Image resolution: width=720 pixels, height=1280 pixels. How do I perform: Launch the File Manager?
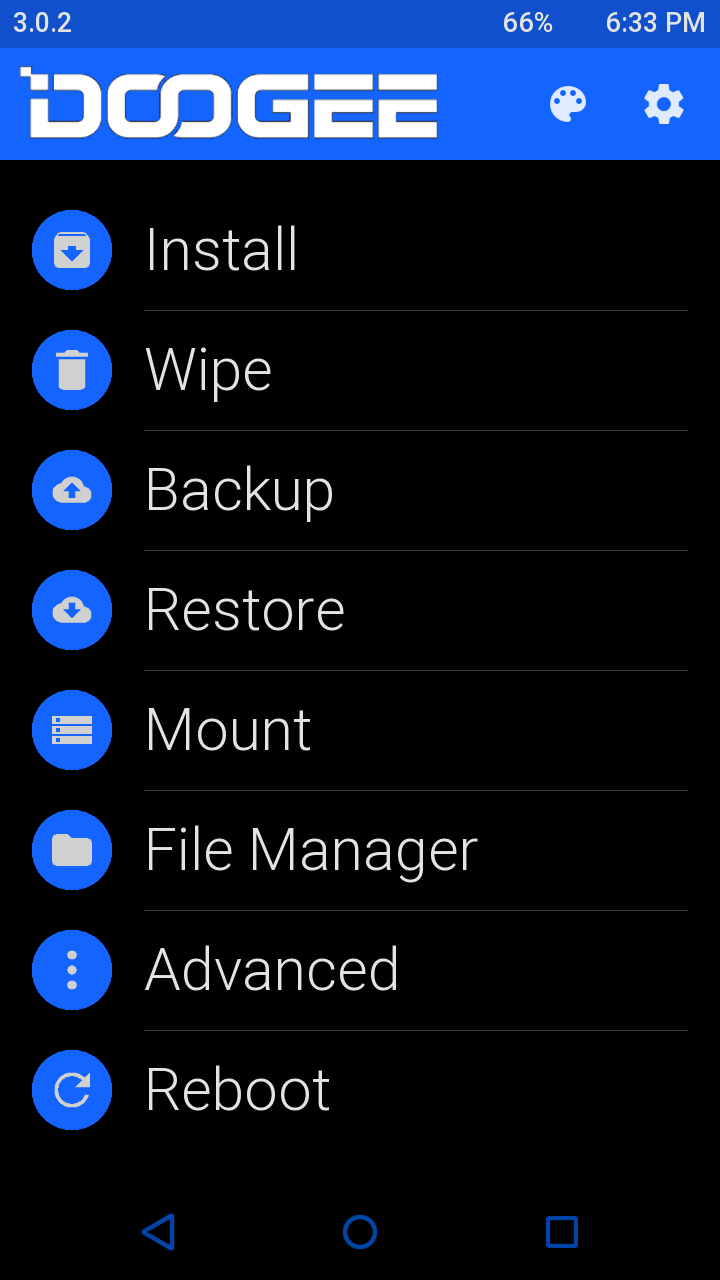coord(311,850)
